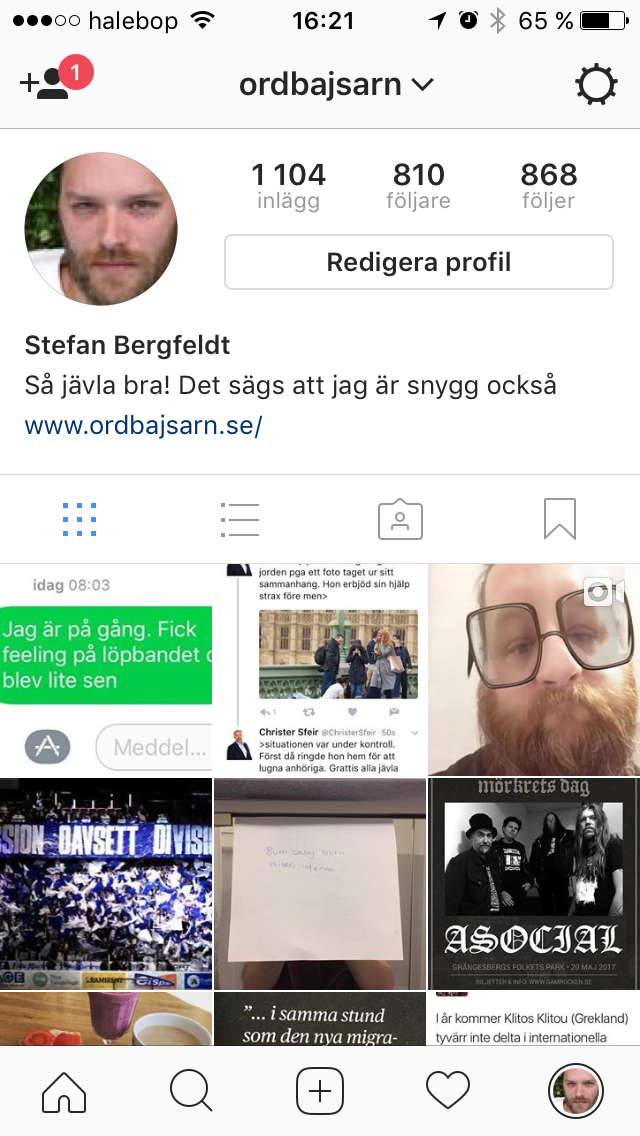Create a new post with plus
This screenshot has width=640, height=1136.
320,1091
